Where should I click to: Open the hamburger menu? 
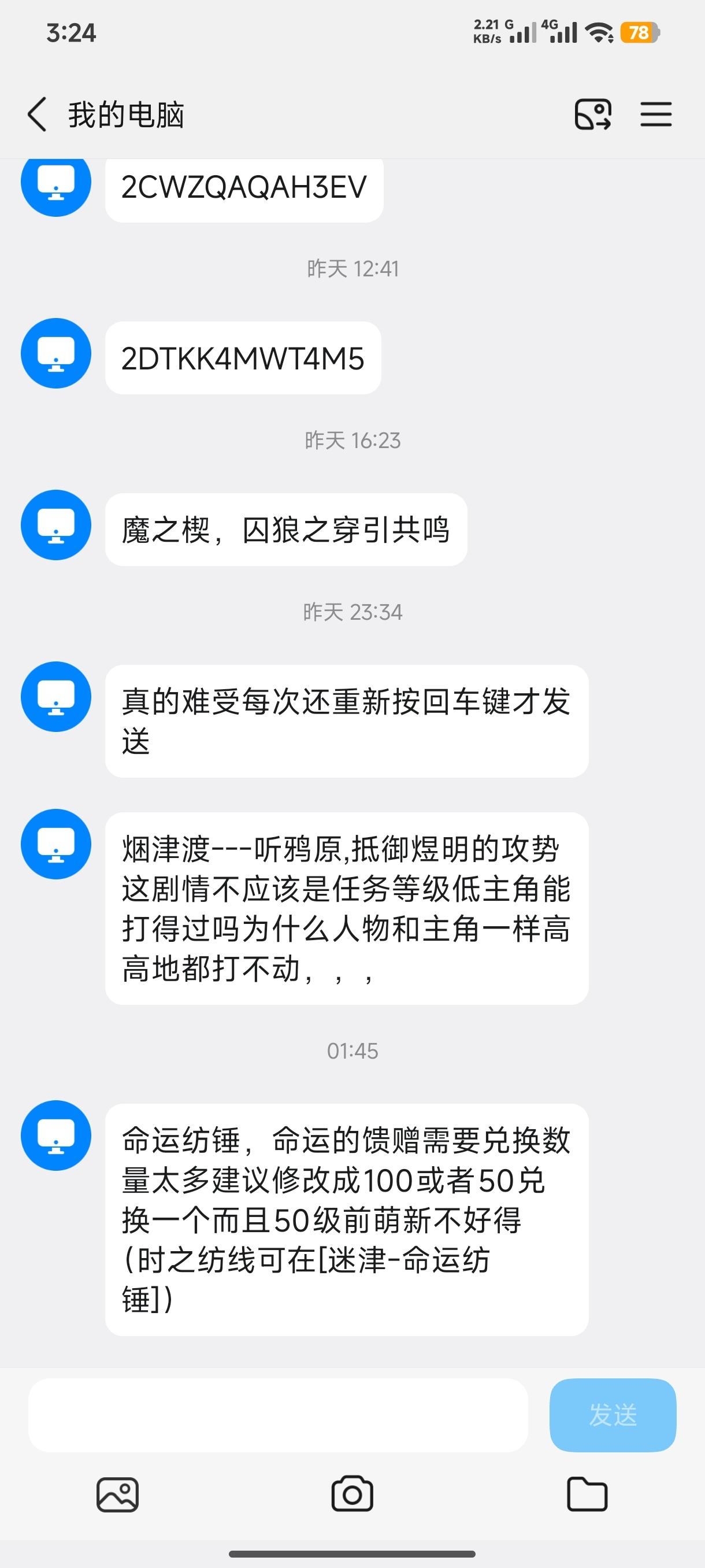(x=656, y=114)
